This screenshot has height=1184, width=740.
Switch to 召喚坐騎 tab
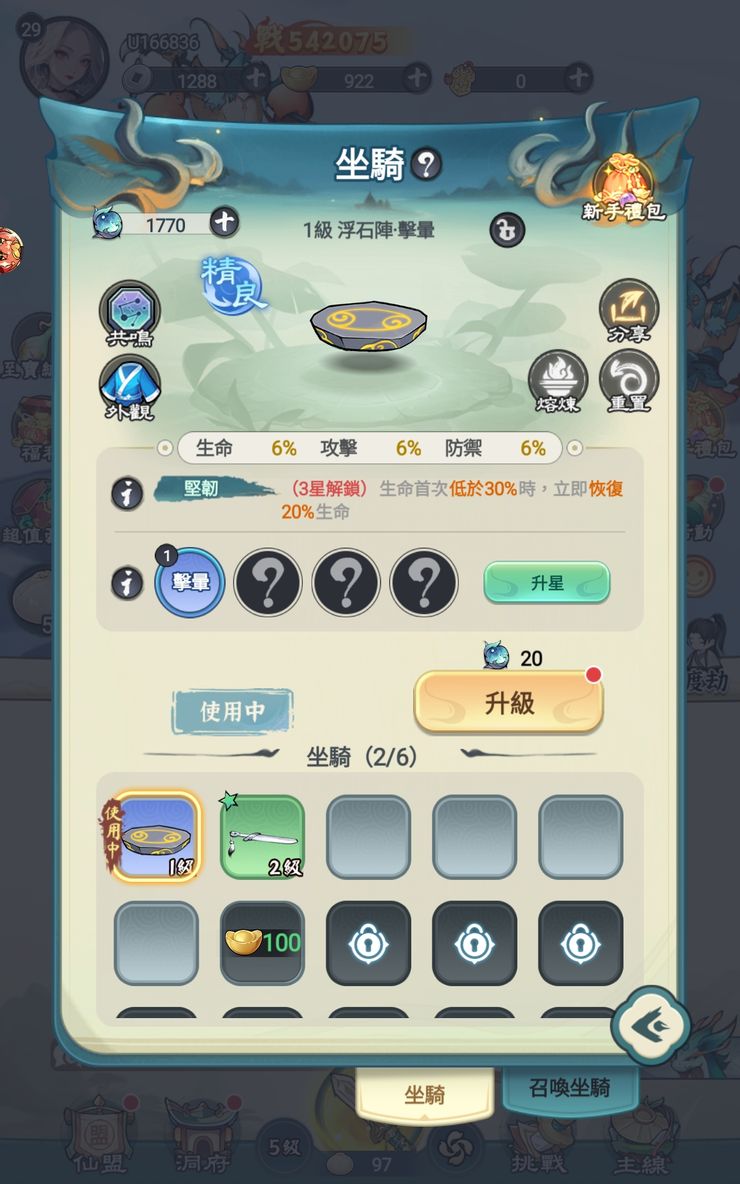pos(569,1087)
